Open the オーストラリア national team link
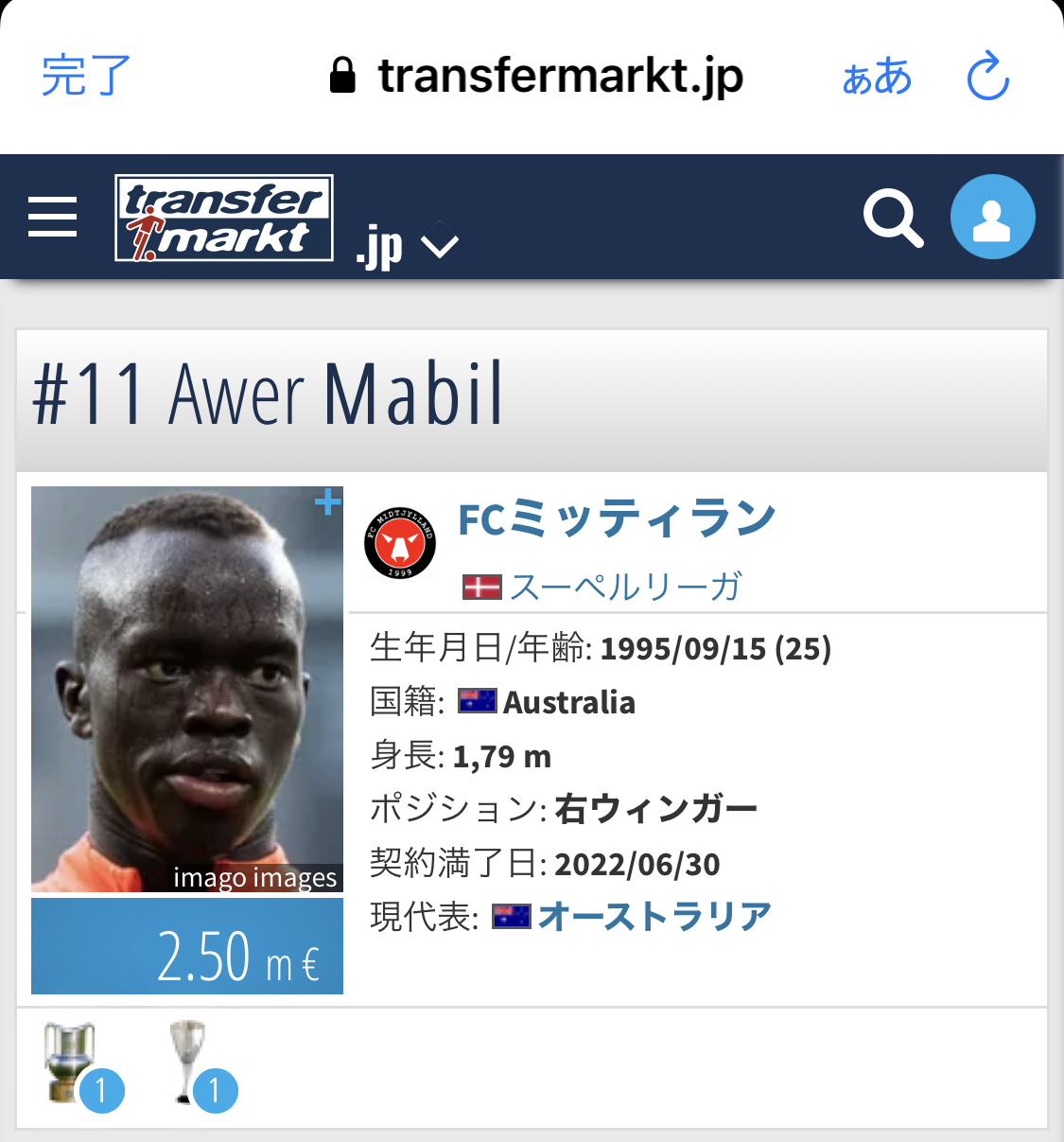 pyautogui.click(x=654, y=916)
